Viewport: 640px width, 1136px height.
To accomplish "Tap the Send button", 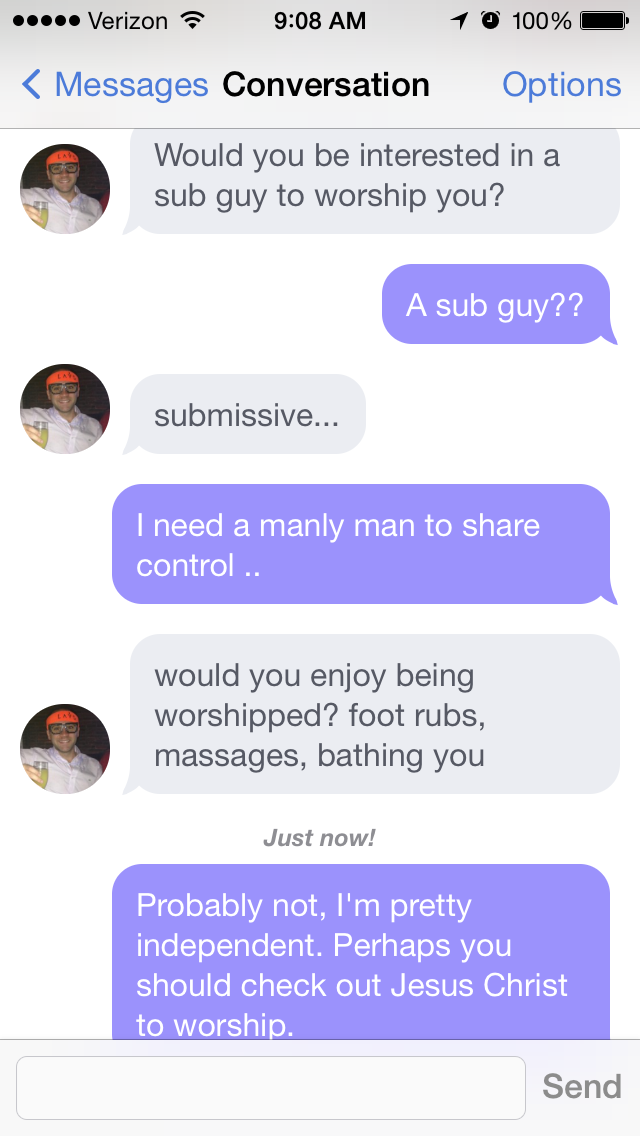I will point(581,1087).
